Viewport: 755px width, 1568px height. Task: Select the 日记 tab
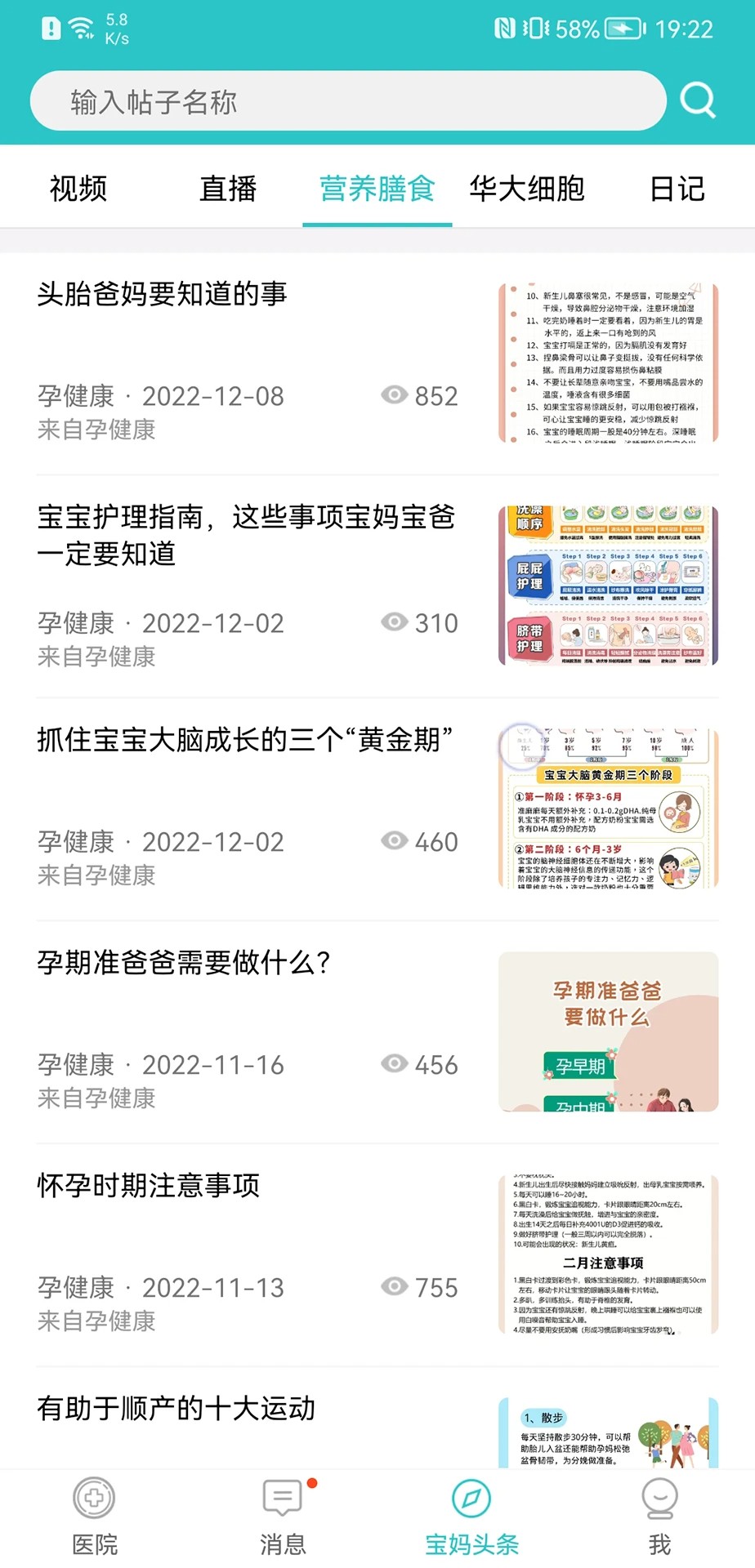point(677,189)
